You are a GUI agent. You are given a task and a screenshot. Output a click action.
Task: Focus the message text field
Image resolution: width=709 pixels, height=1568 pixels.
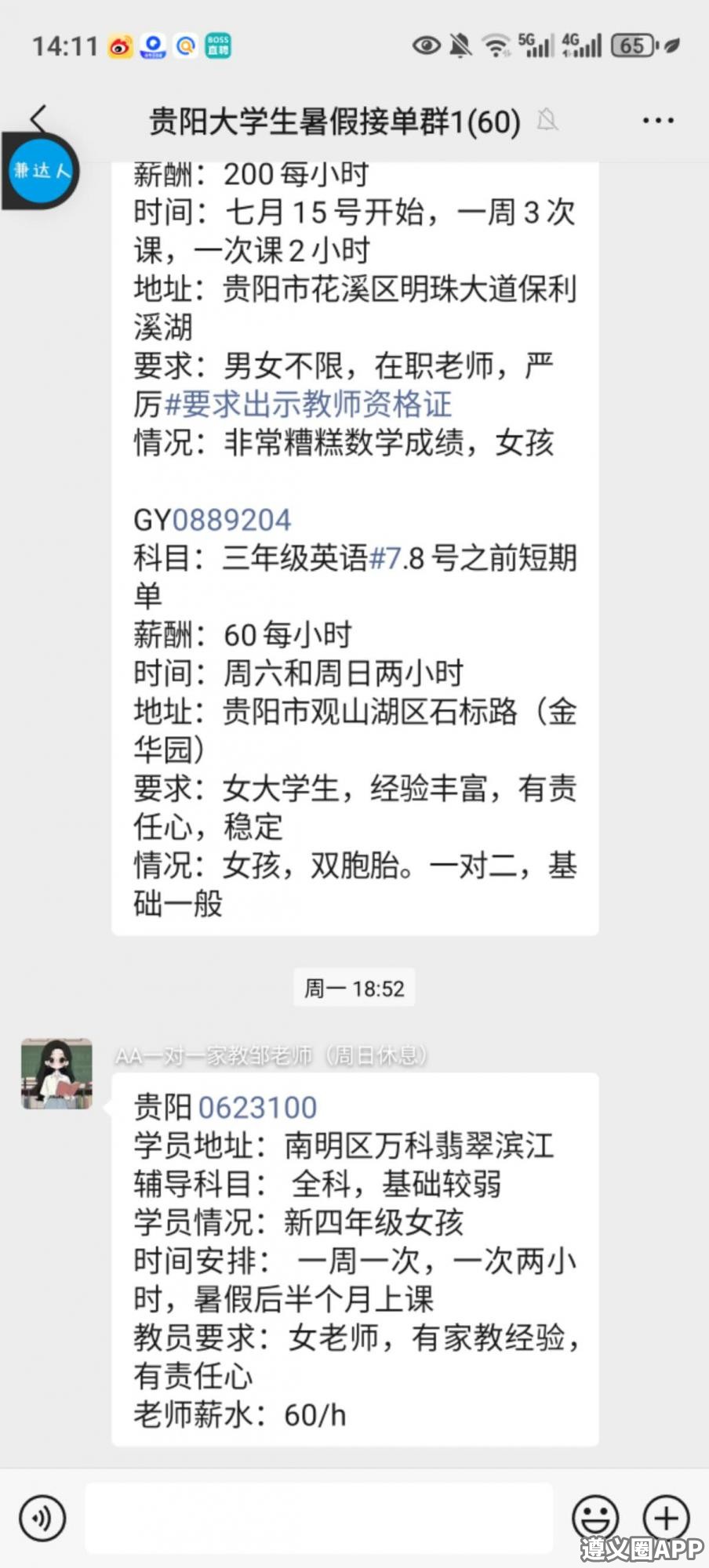[x=318, y=1519]
